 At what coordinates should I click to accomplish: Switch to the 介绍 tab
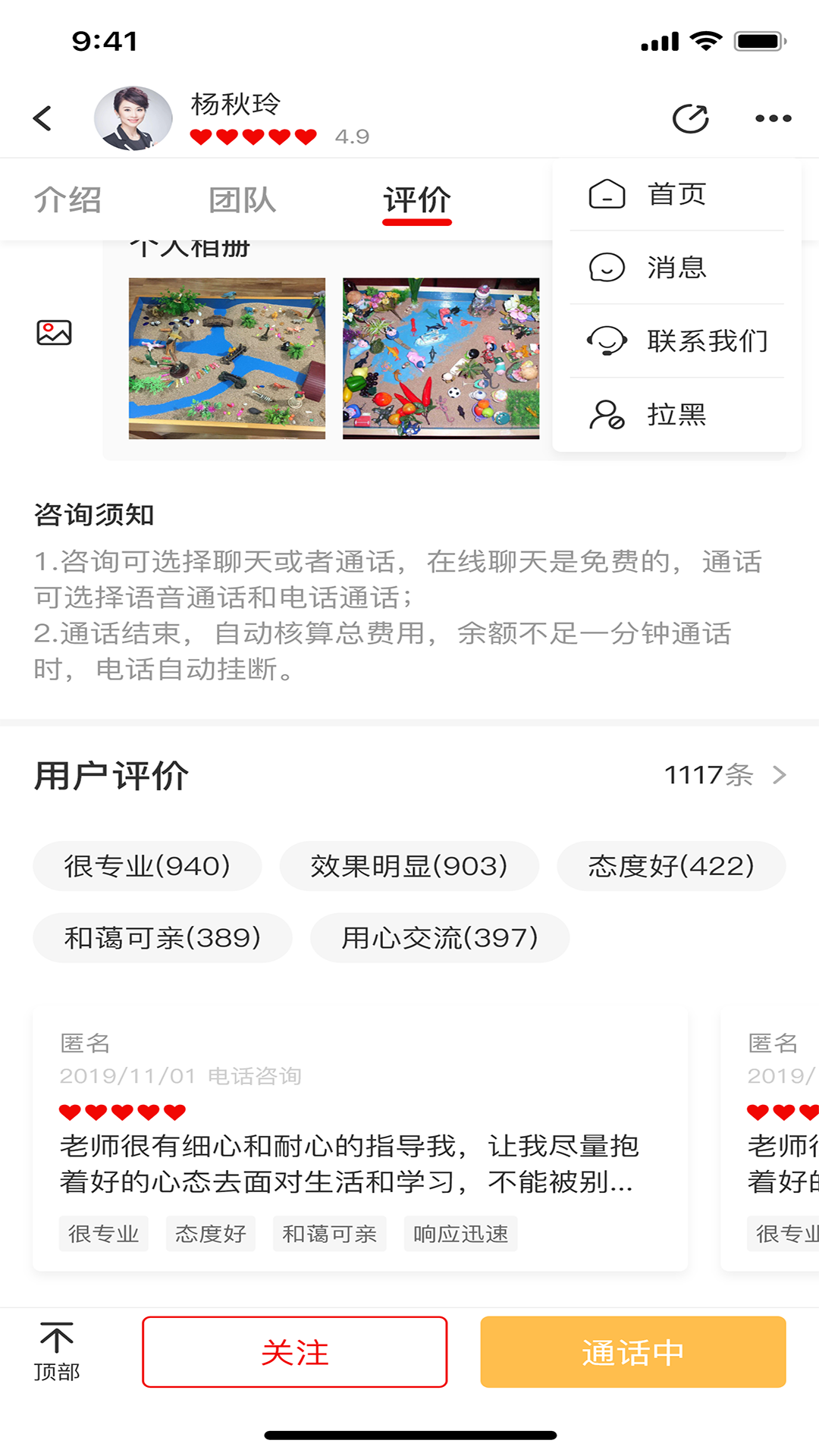click(x=67, y=200)
